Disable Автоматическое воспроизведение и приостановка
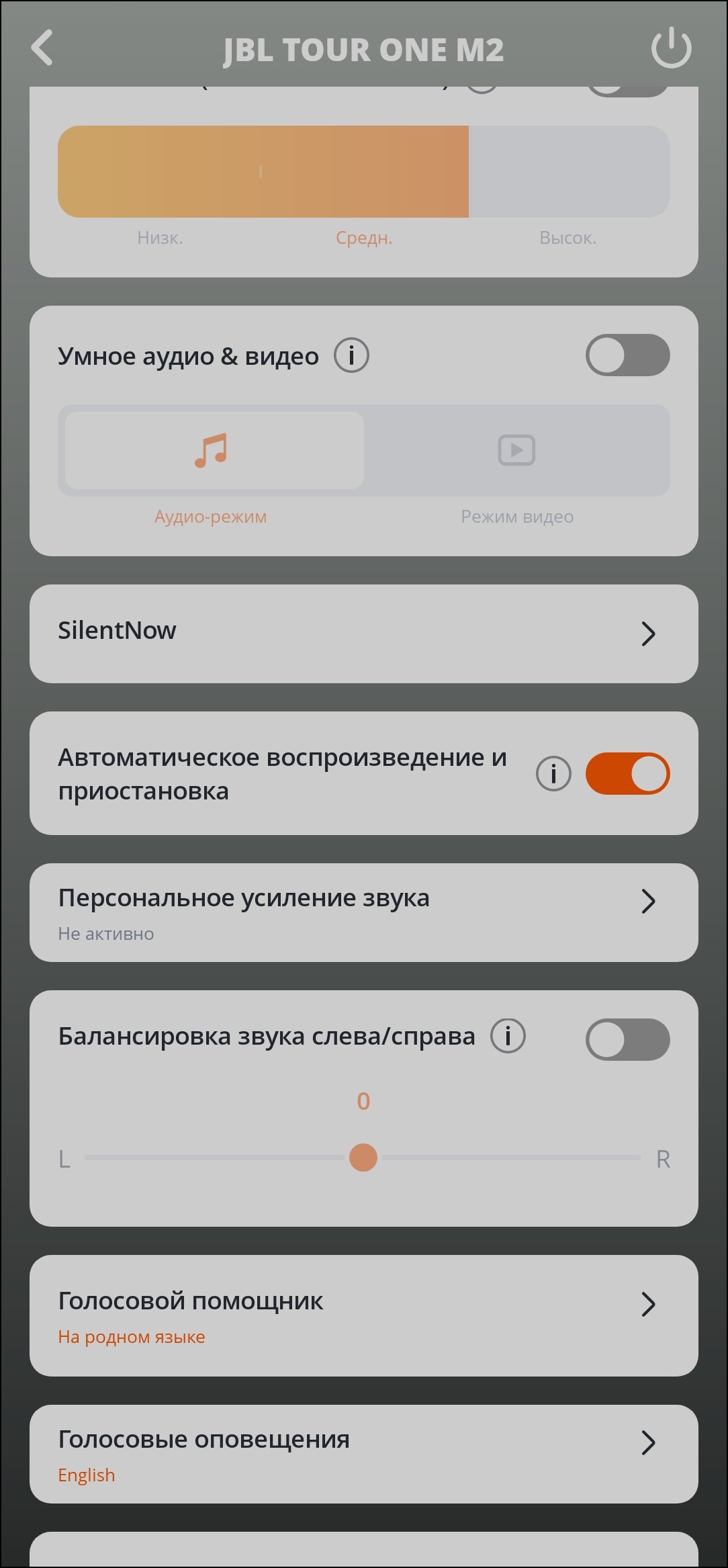 point(627,774)
